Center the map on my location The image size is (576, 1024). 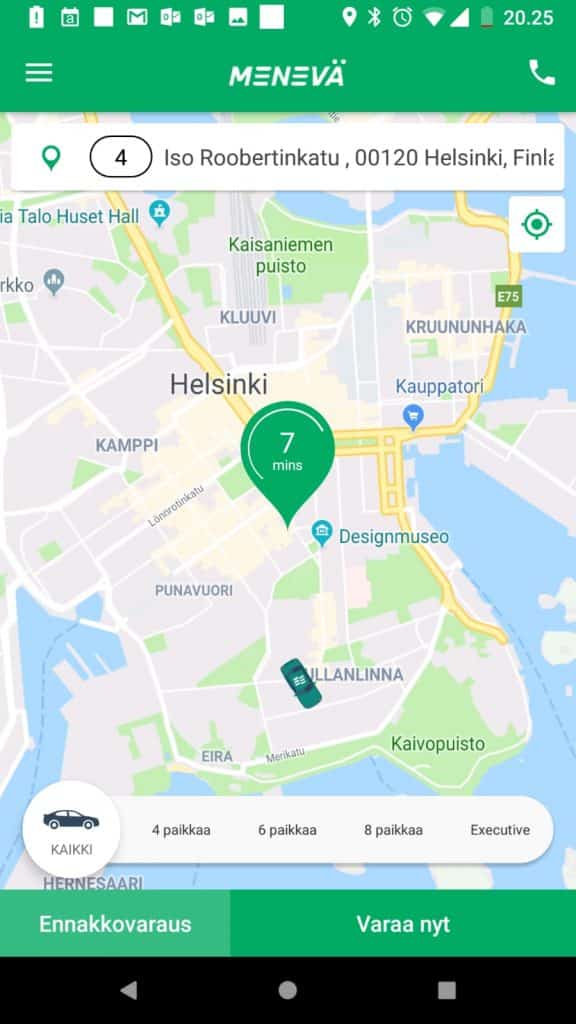[x=537, y=225]
